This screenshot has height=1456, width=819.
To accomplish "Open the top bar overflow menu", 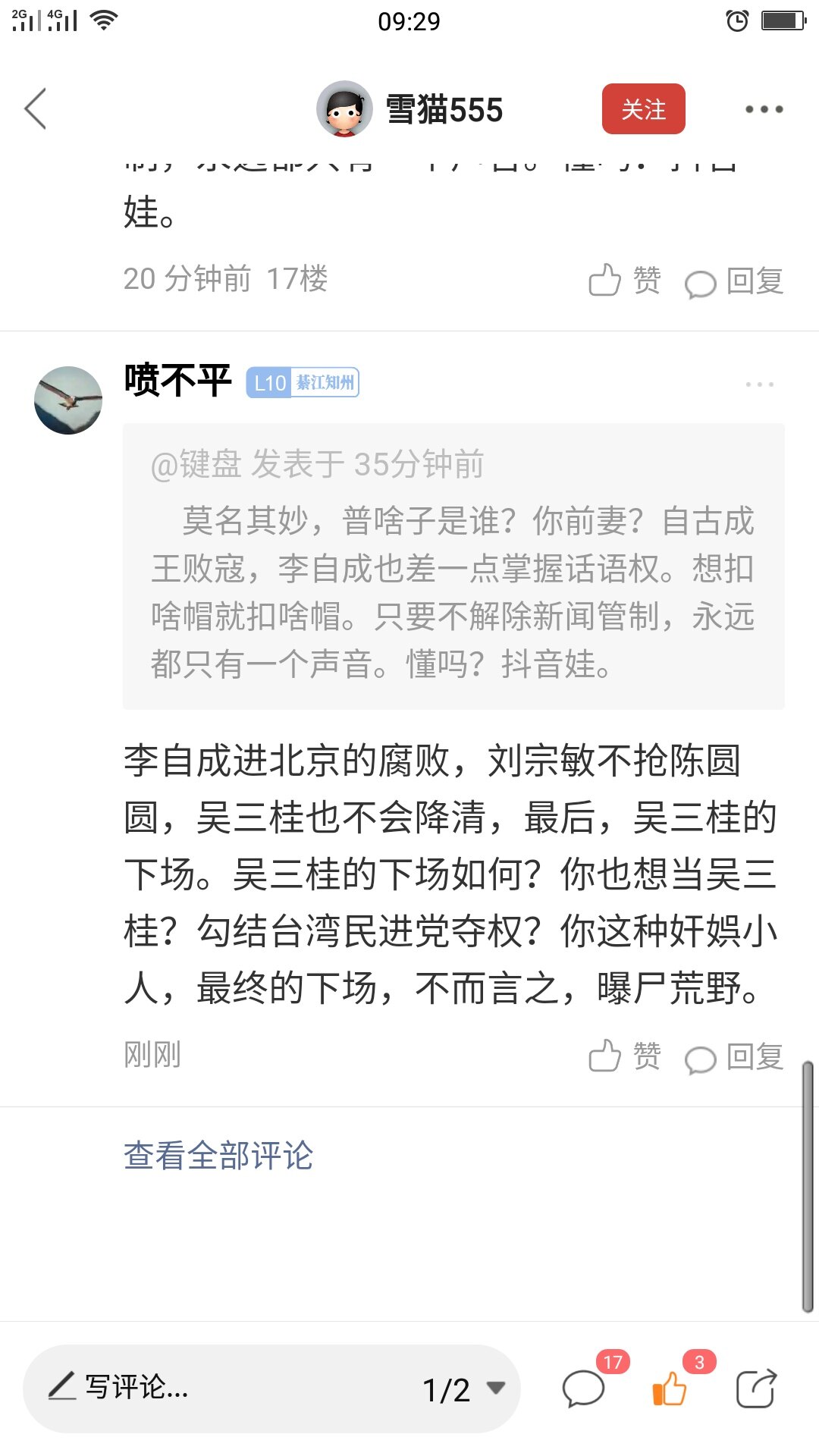I will (764, 109).
